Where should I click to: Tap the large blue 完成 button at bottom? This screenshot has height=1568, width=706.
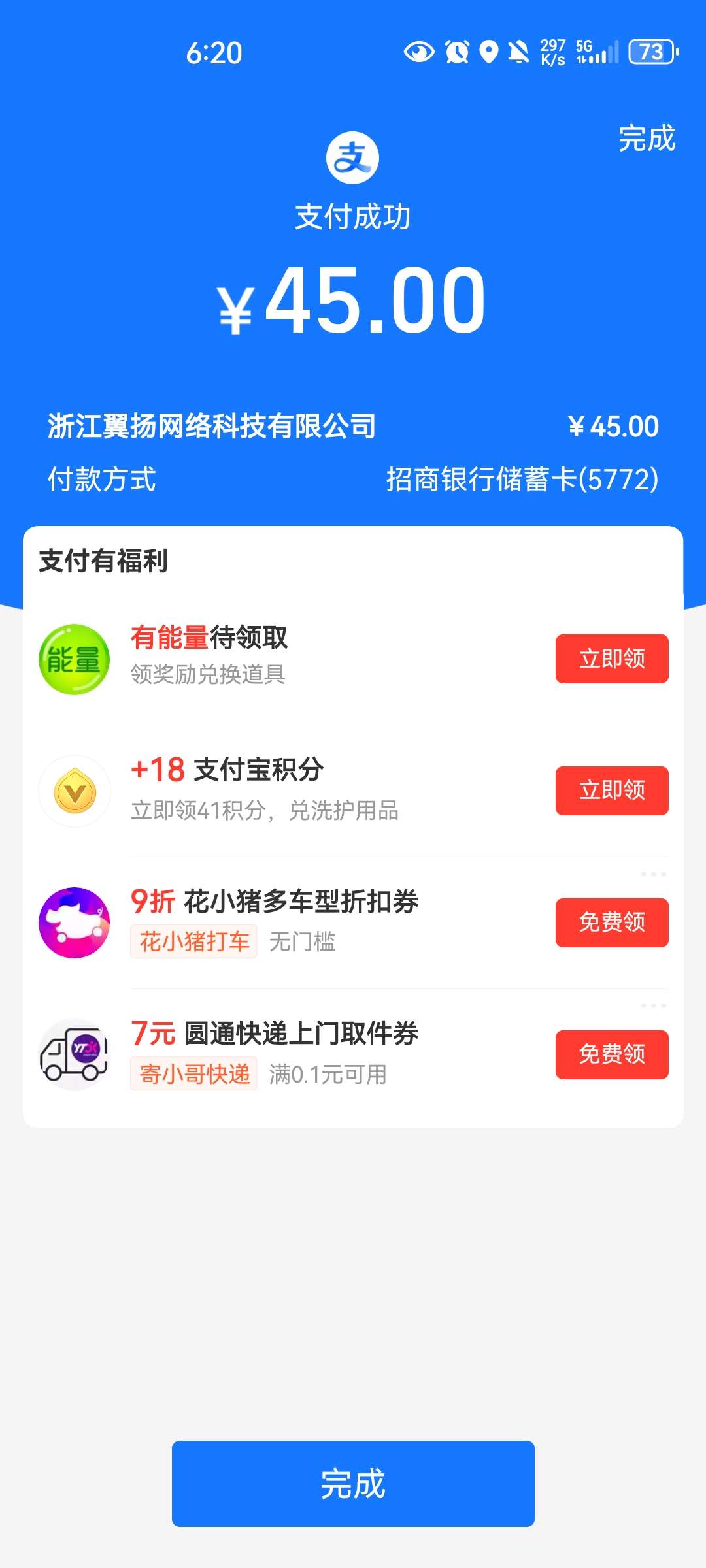(x=353, y=1483)
